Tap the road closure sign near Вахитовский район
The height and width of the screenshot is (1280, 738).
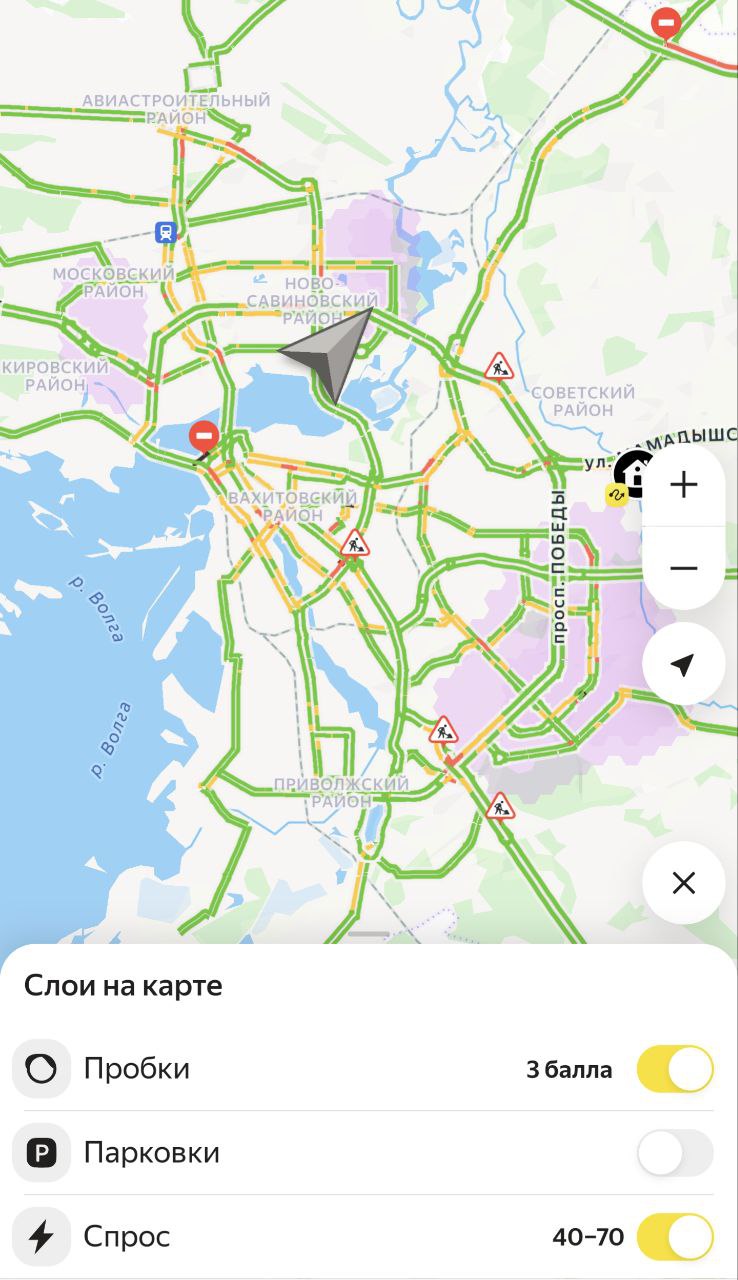click(204, 437)
